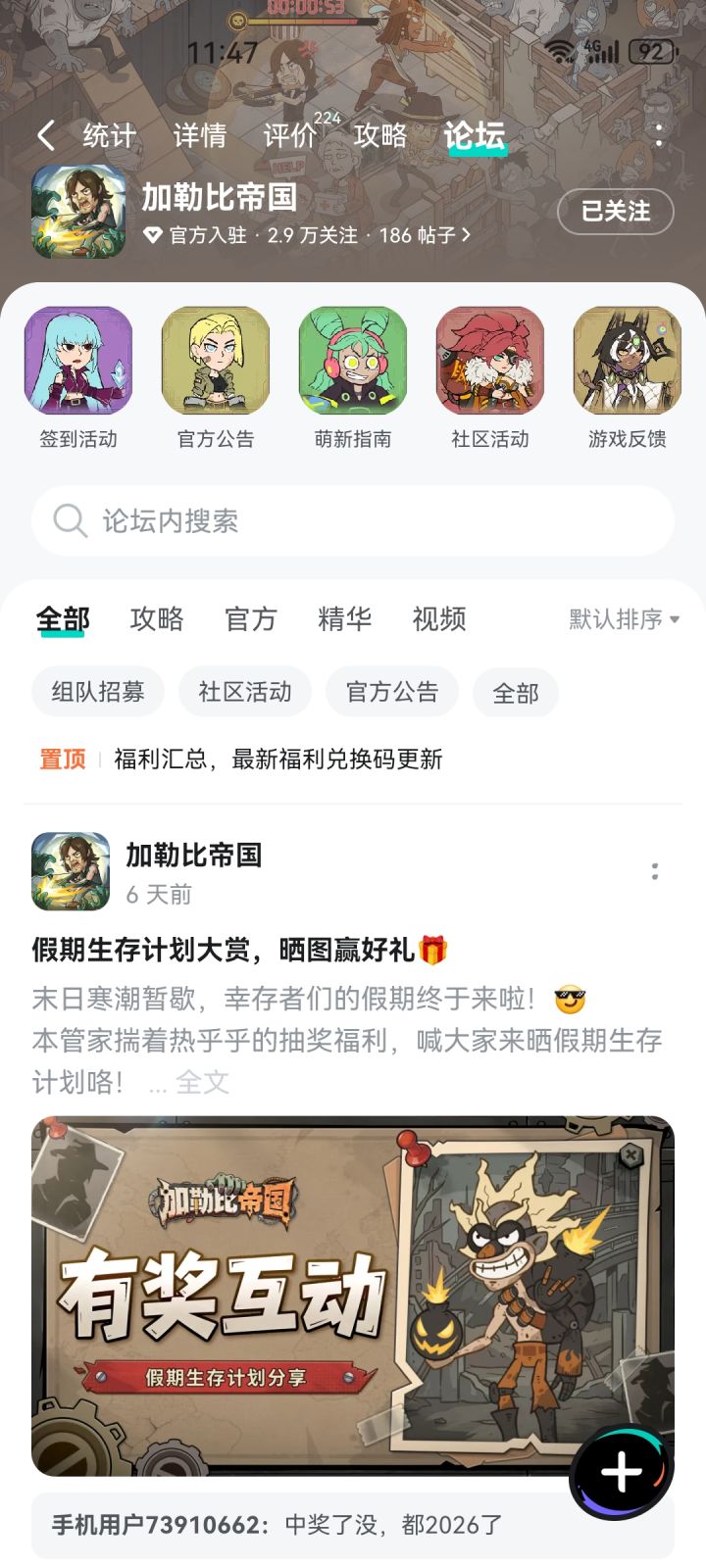Viewport: 706px width, 1568px height.
Task: Open the 萌新指南 beginner guide icon
Action: pos(353,360)
